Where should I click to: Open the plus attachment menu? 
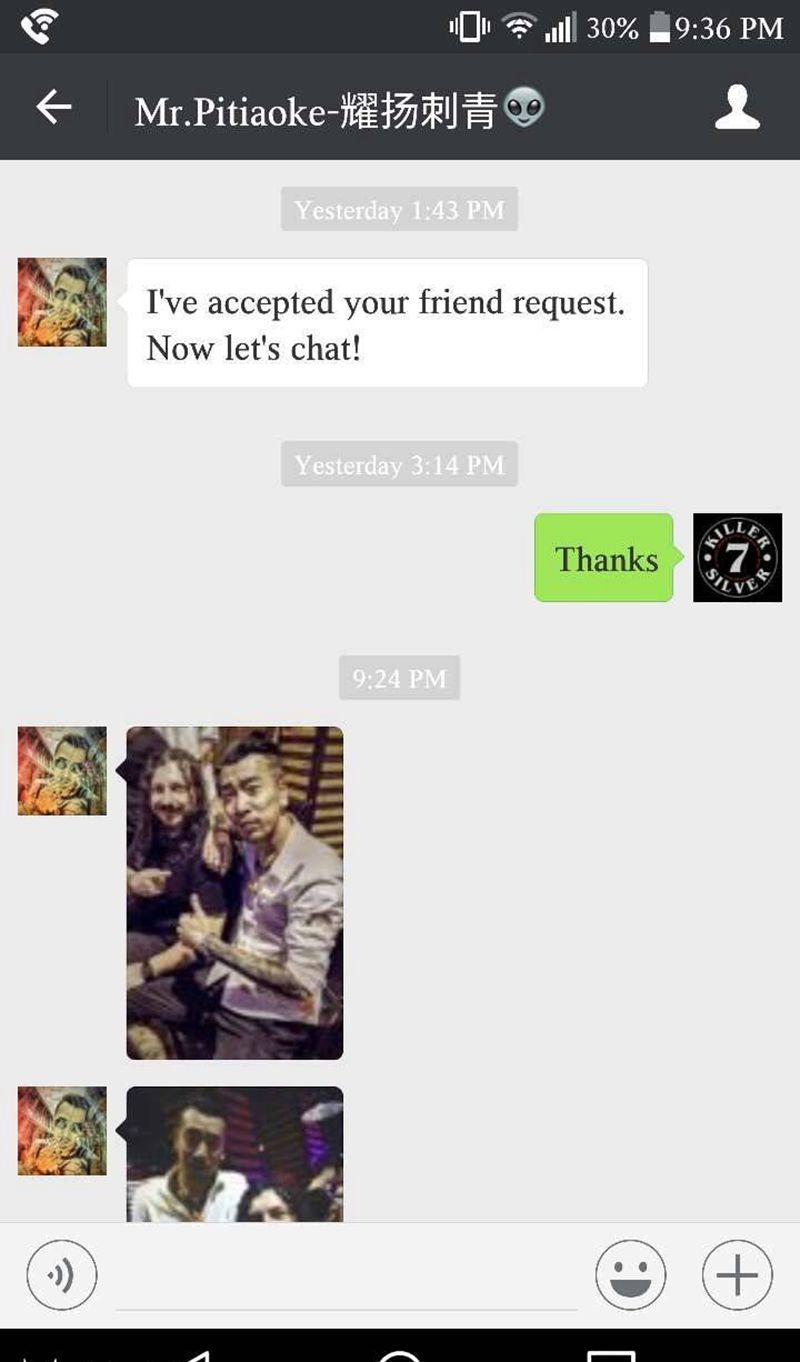[x=737, y=1275]
